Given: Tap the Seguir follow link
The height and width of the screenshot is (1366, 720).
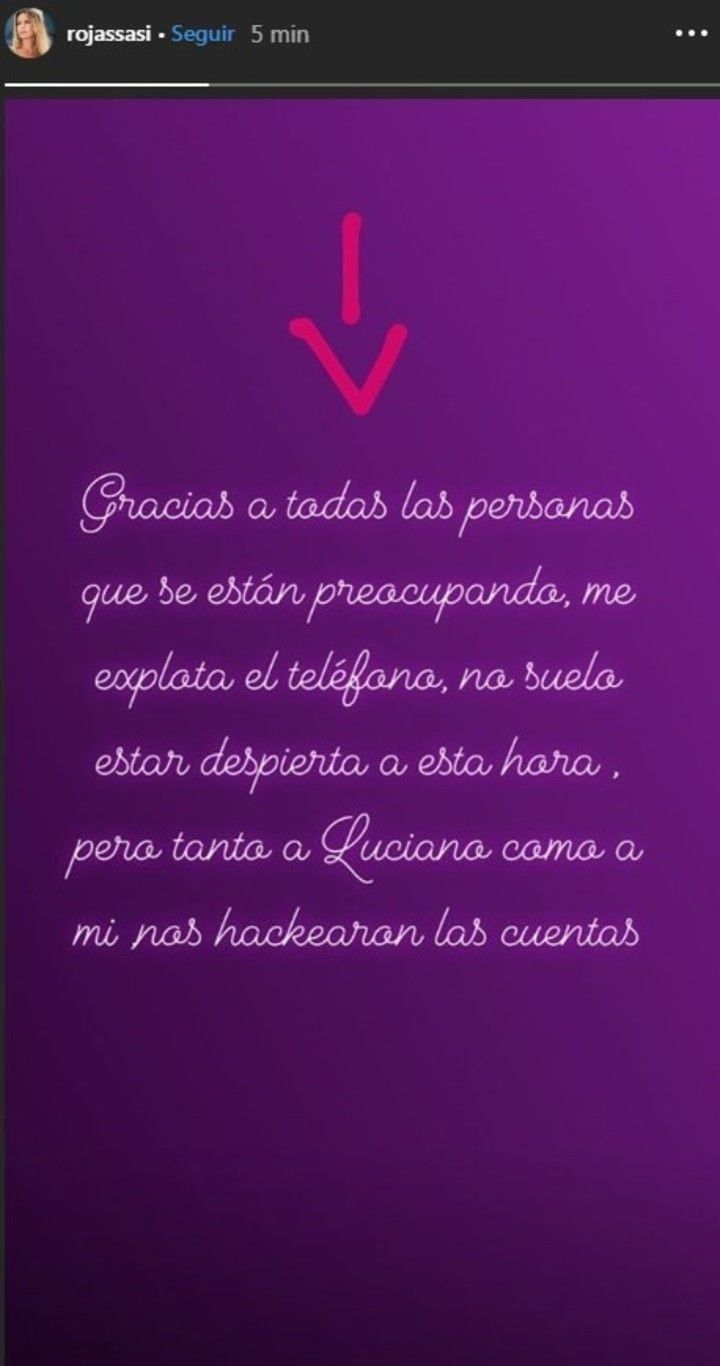Looking at the screenshot, I should coord(203,33).
